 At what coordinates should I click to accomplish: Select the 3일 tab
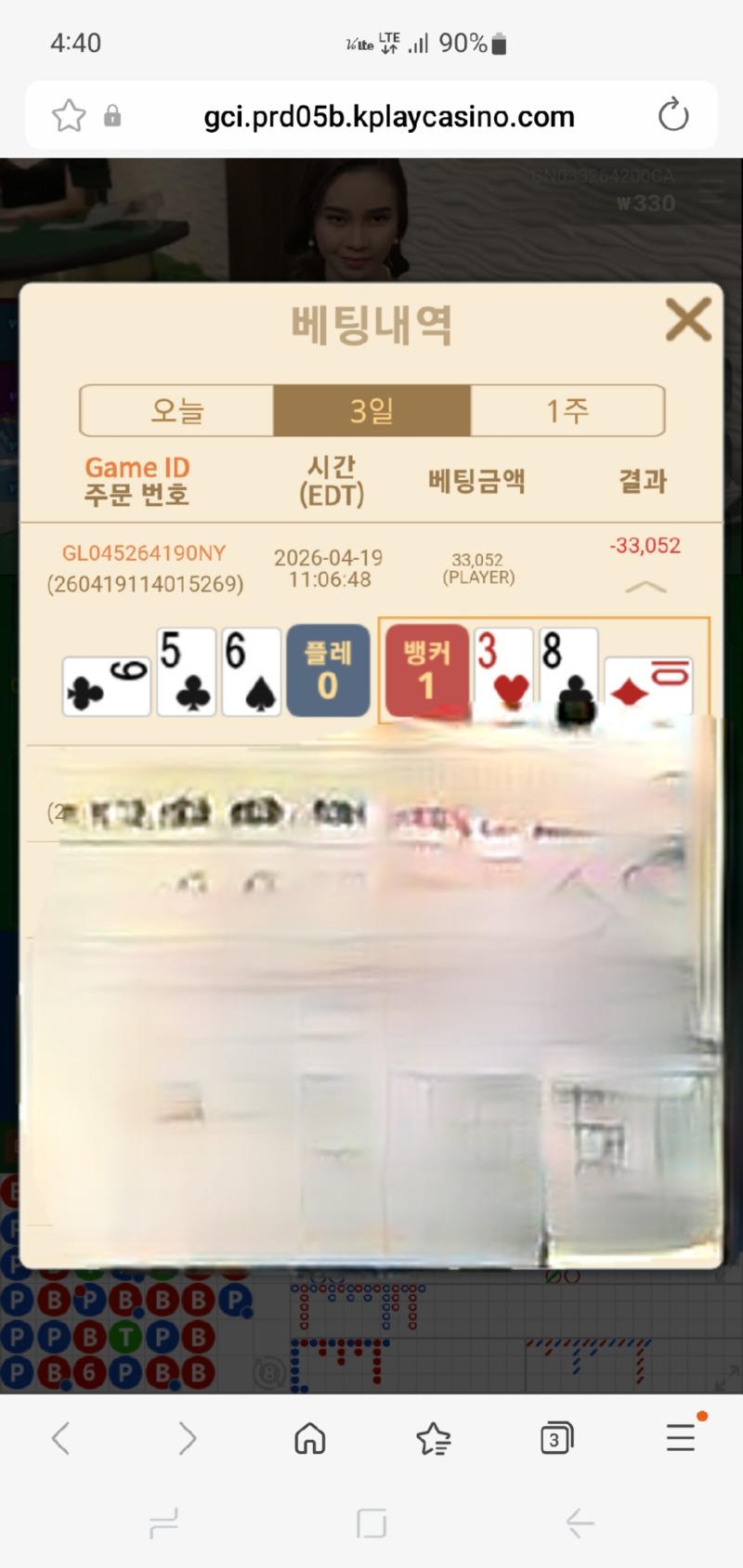point(371,410)
